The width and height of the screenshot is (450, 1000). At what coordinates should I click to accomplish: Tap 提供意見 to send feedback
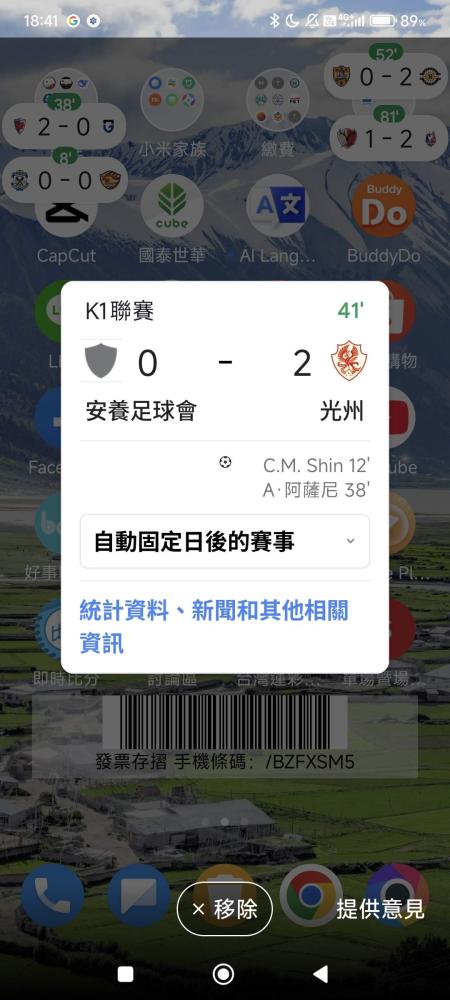click(380, 909)
